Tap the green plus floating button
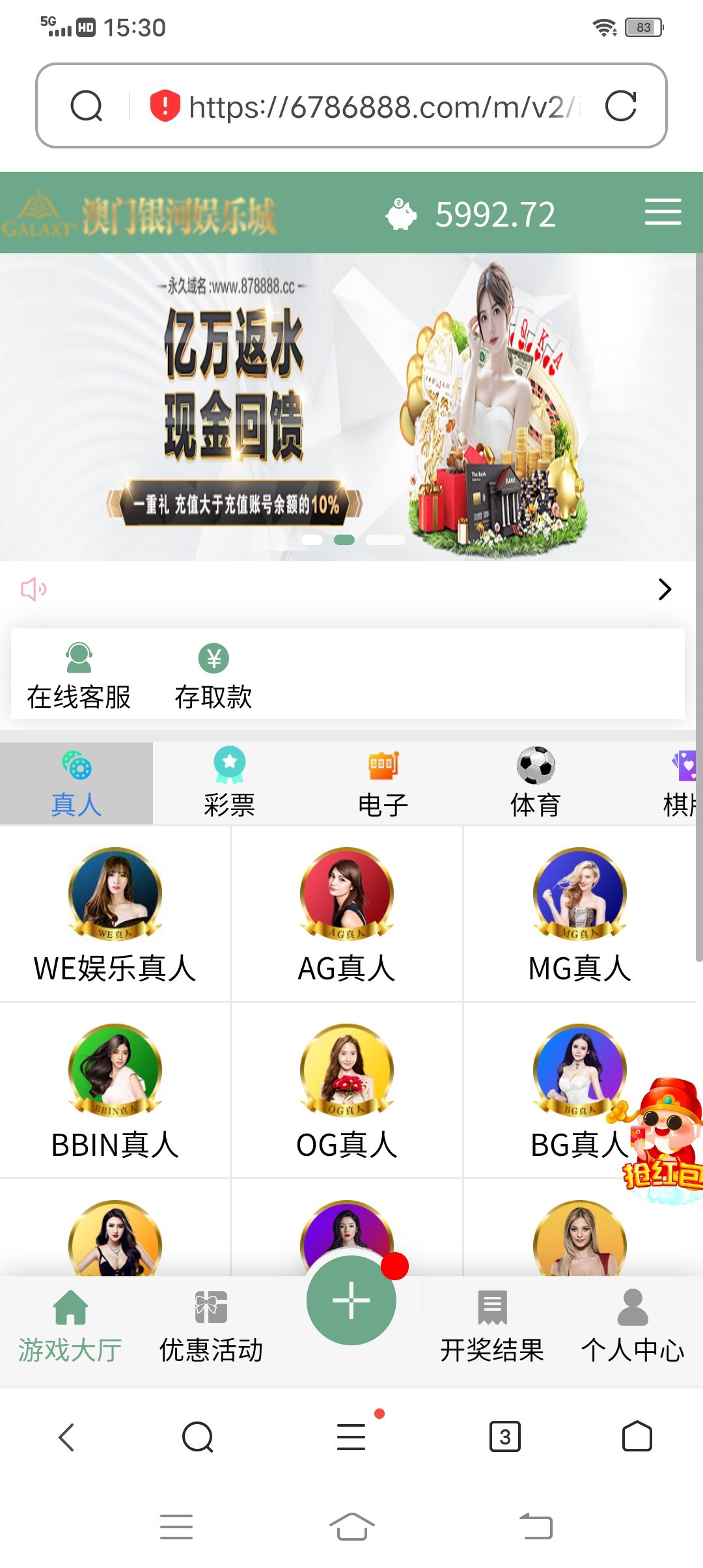The height and width of the screenshot is (1568, 703). click(x=351, y=1300)
